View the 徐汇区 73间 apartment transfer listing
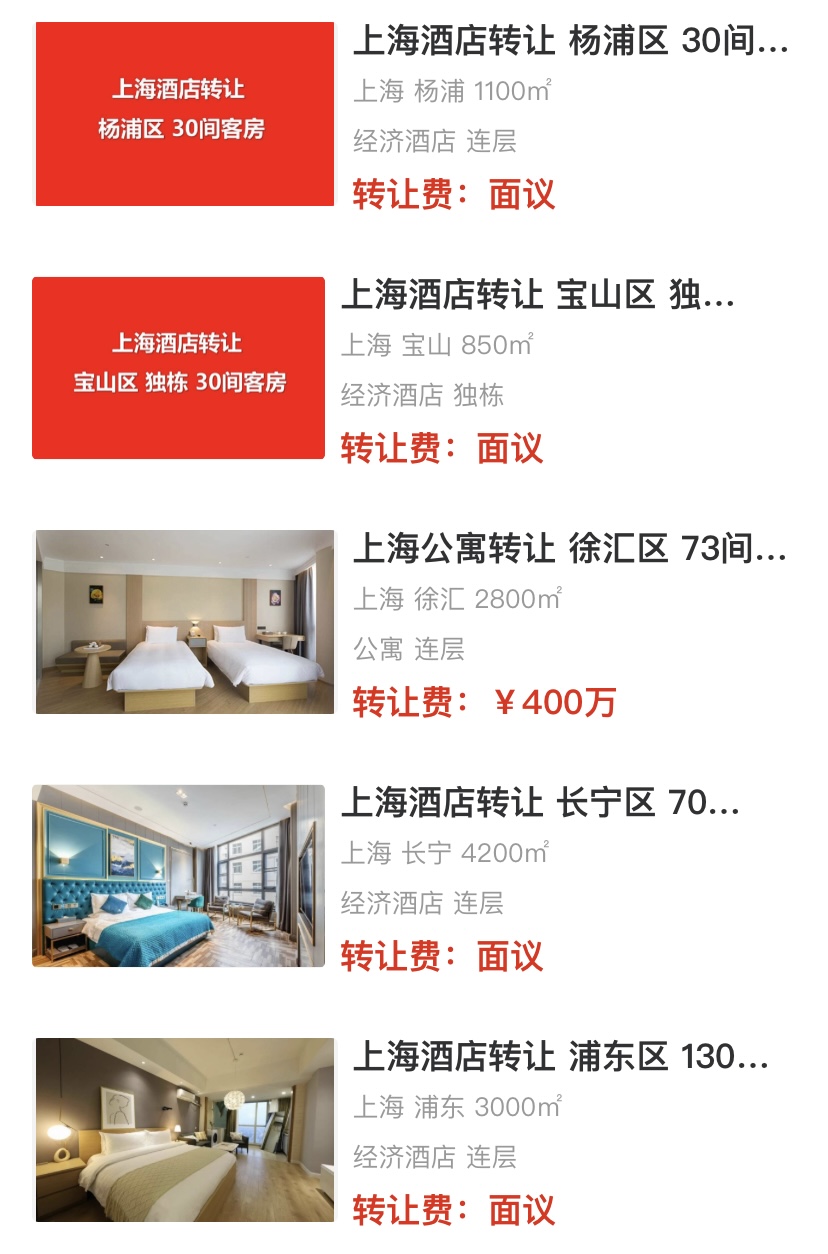This screenshot has height=1254, width=828. point(570,550)
